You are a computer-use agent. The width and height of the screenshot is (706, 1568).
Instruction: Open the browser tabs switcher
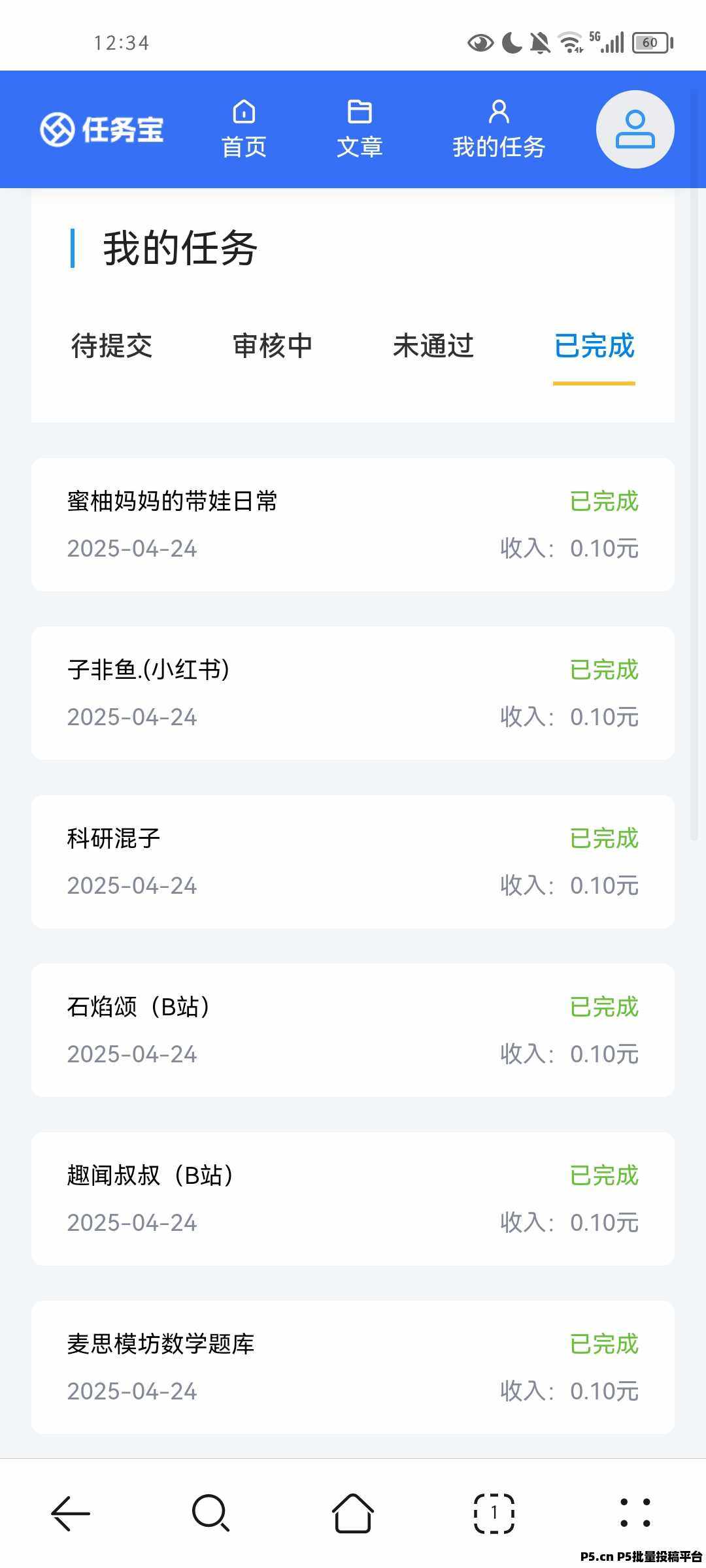[x=494, y=1513]
